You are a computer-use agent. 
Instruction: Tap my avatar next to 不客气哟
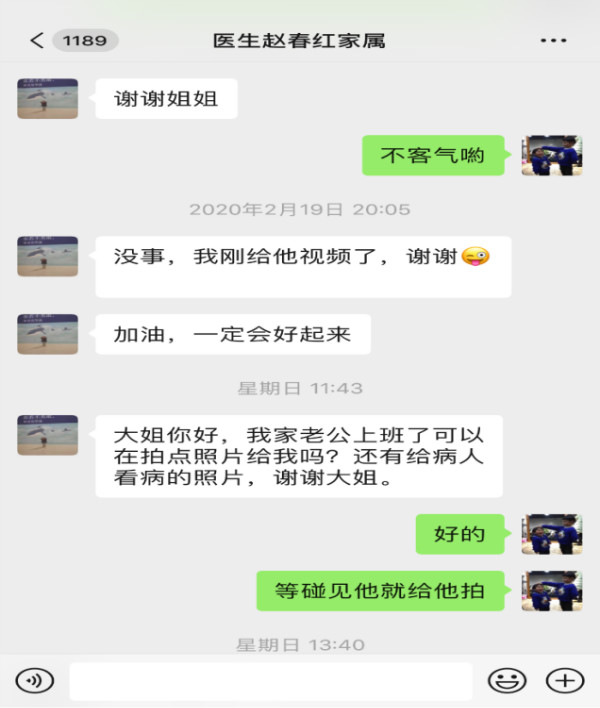(552, 156)
